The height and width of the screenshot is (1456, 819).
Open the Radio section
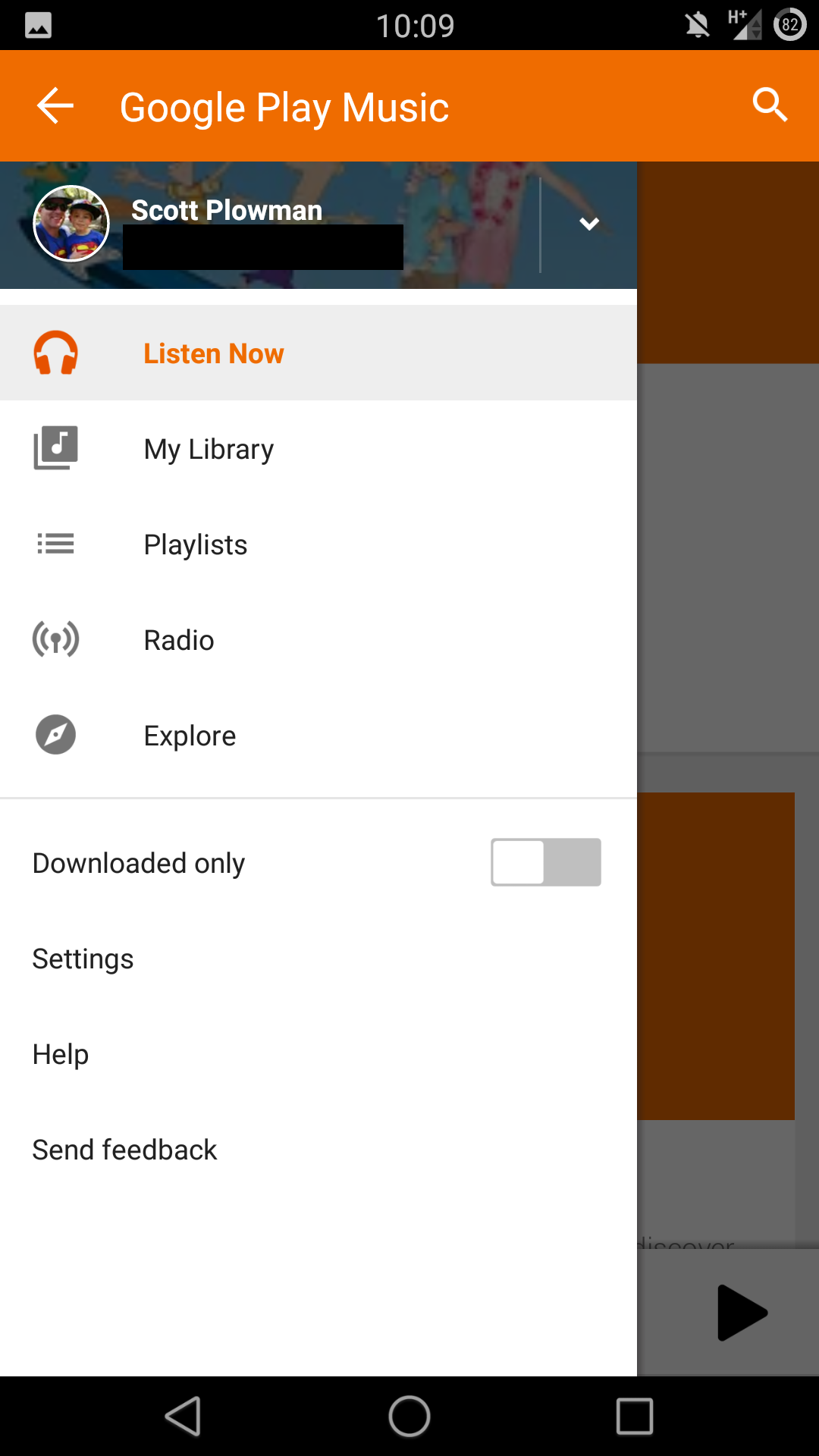(318, 639)
